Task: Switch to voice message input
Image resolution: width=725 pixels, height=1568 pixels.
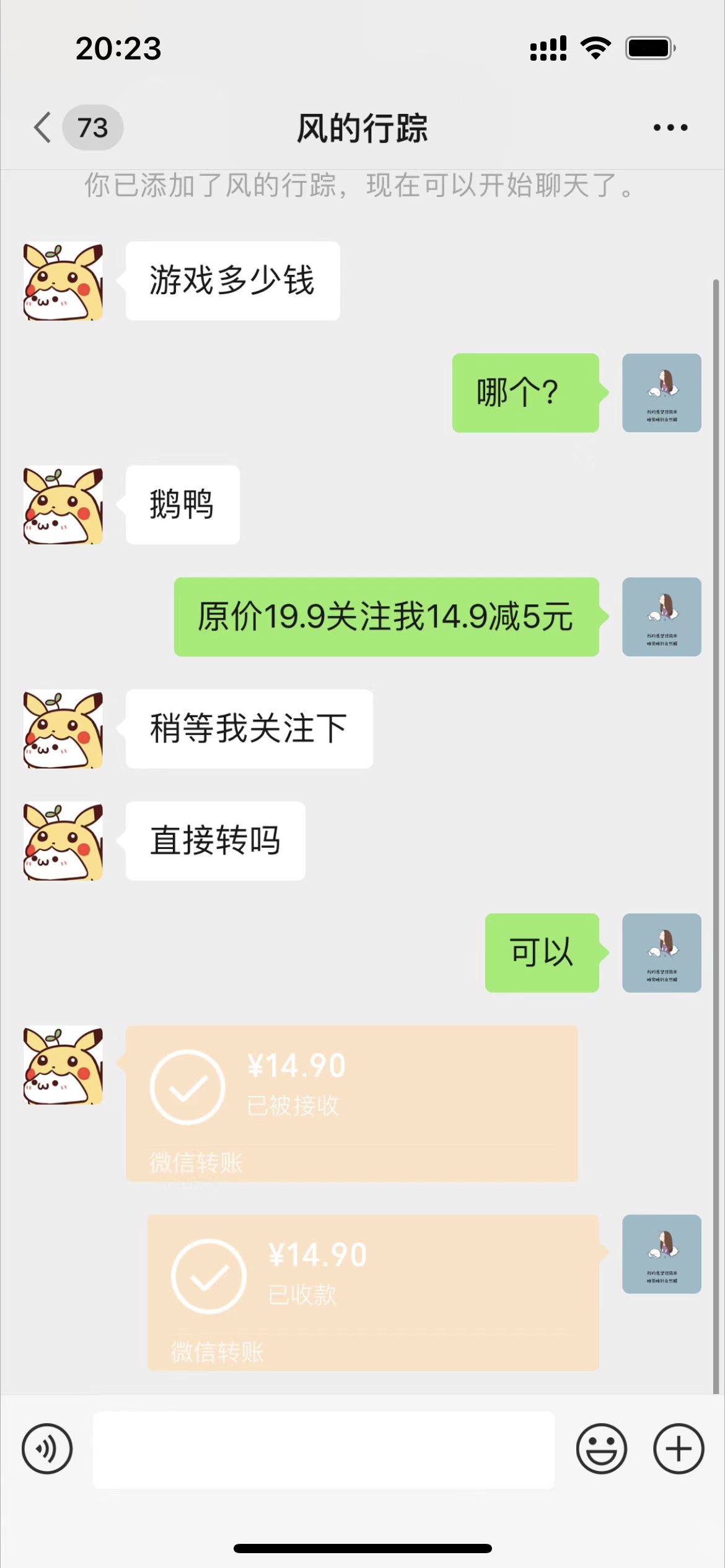Action: pos(47,1448)
